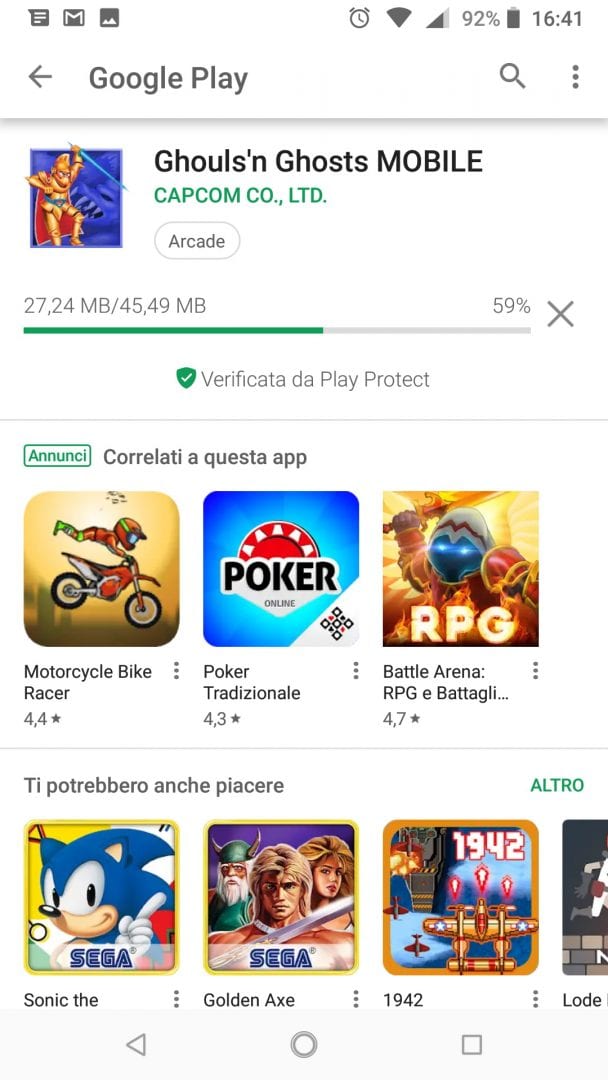The width and height of the screenshot is (608, 1080).
Task: Open the Motorcycle Bike Racer app
Action: click(x=101, y=569)
